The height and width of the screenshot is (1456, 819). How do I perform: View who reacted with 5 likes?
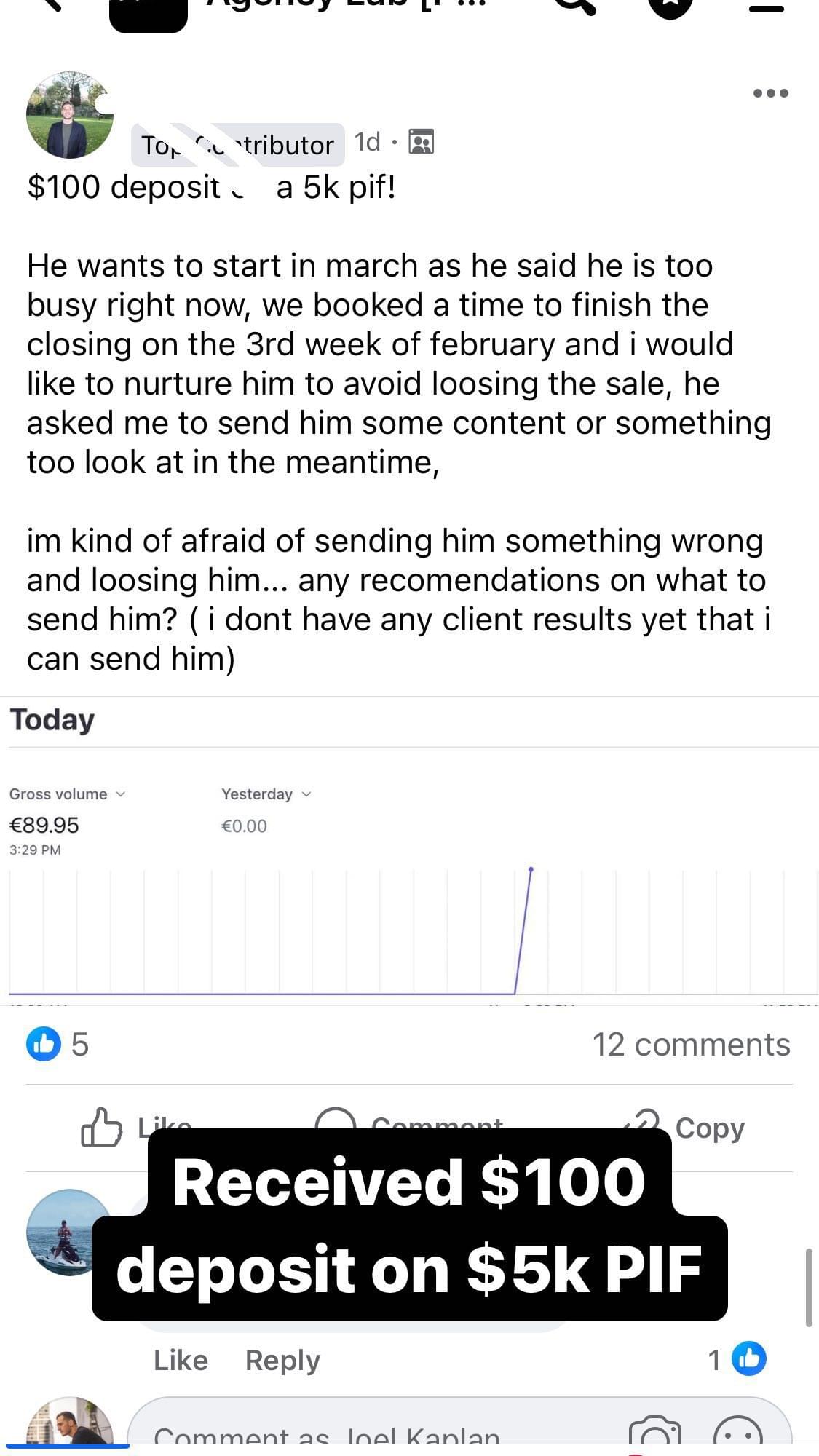click(58, 1045)
